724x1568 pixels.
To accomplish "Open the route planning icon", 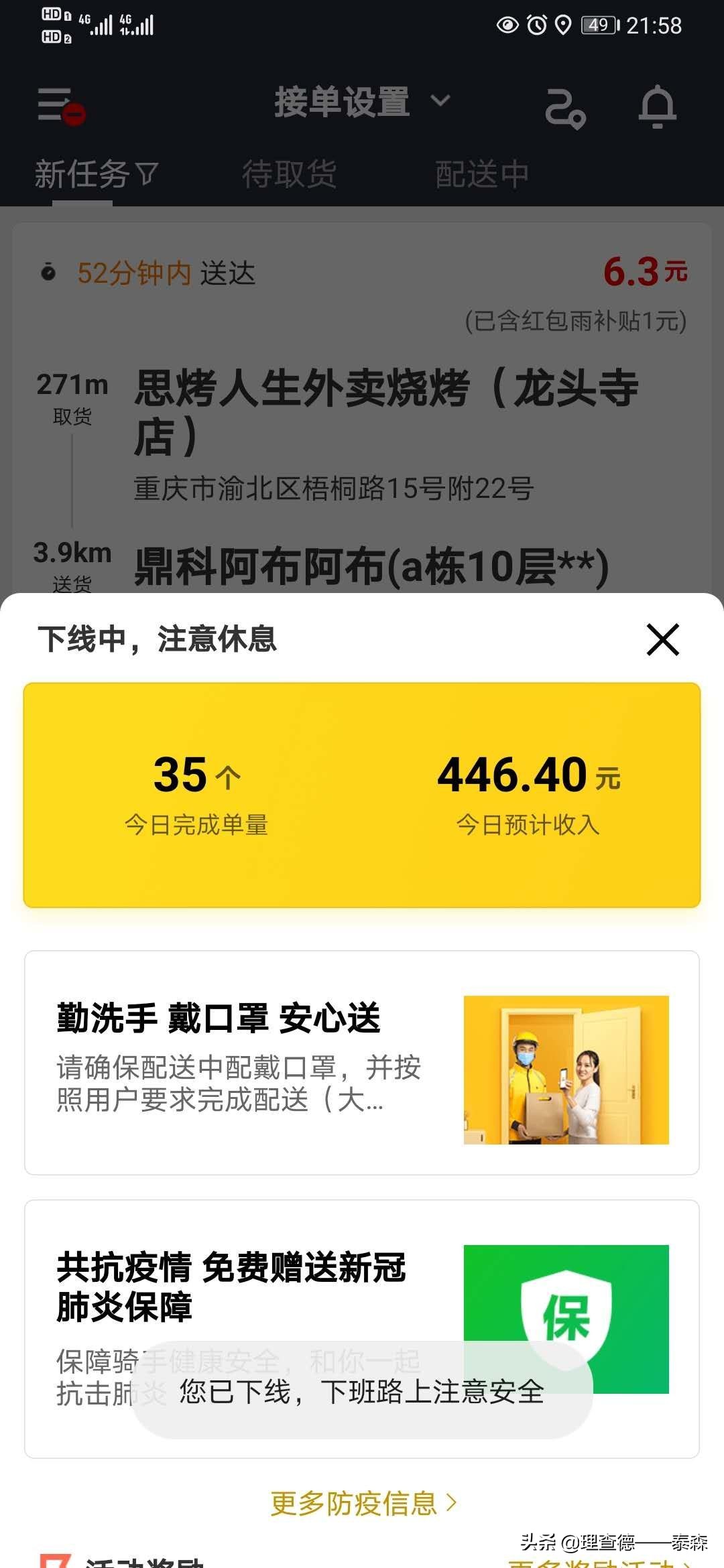I will click(565, 108).
